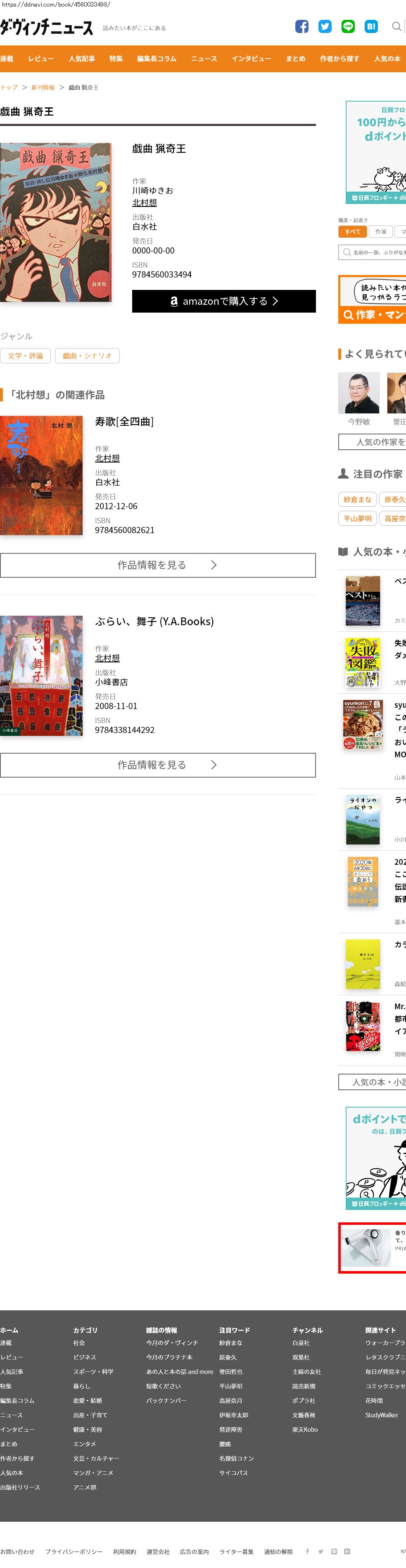Share the page via LINE
This screenshot has height=1568, width=406.
tap(348, 26)
